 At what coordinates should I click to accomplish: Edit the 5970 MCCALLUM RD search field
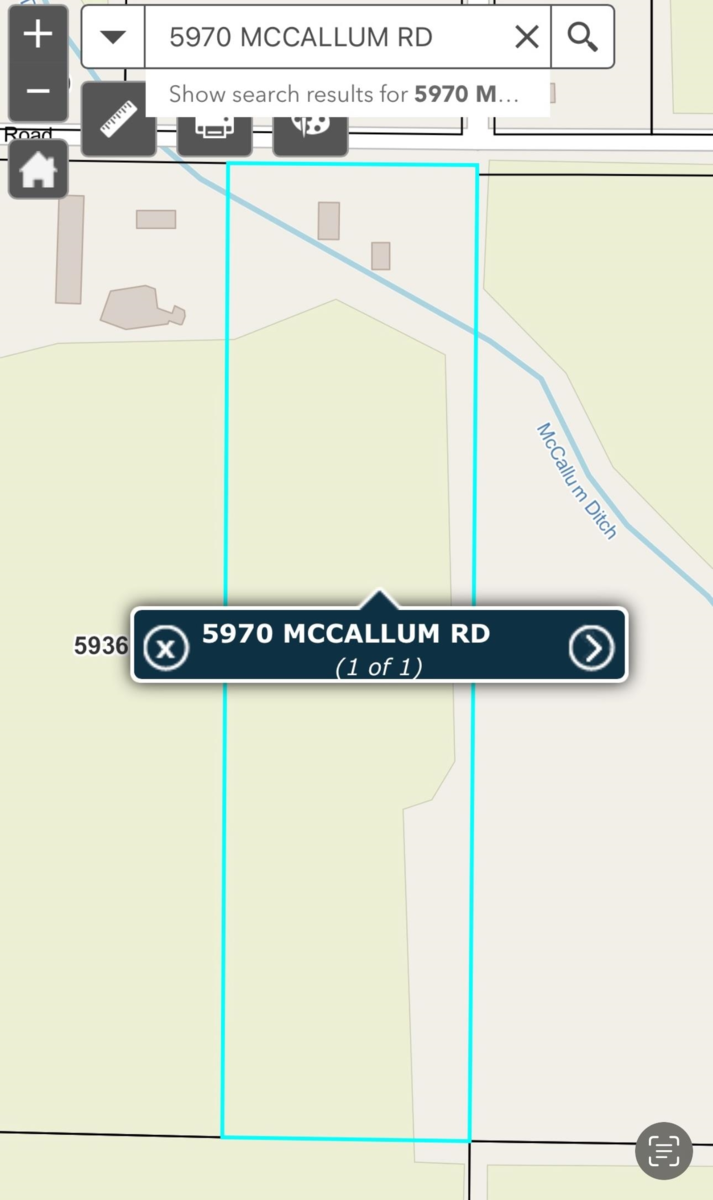[330, 37]
